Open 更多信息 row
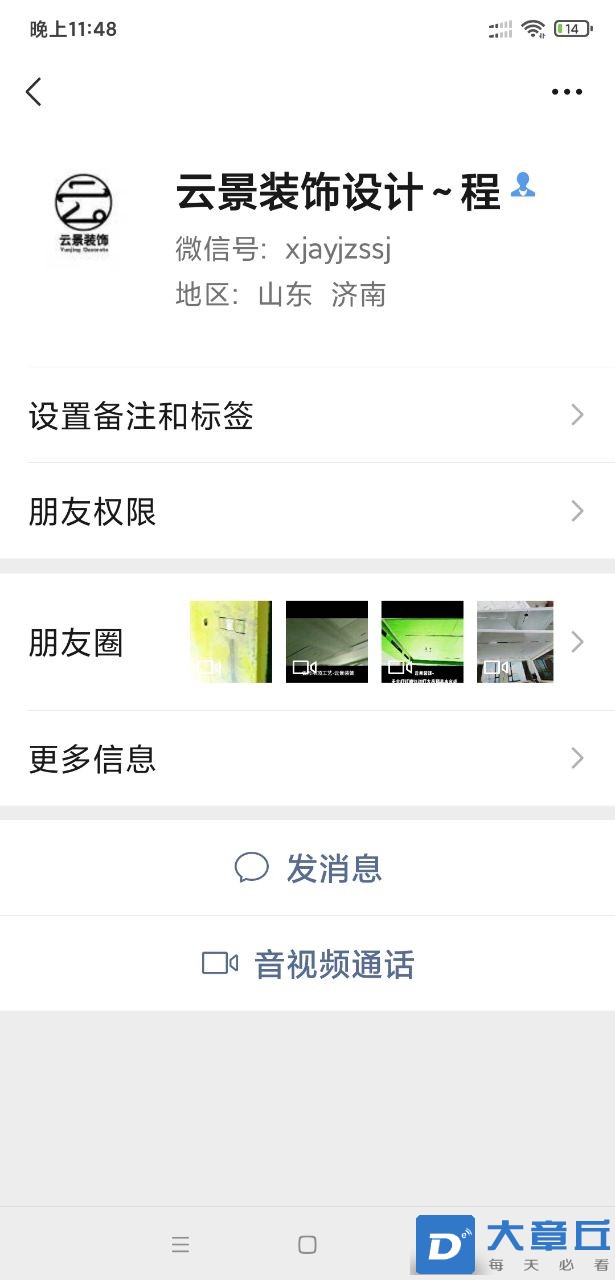The width and height of the screenshot is (615, 1280). click(307, 759)
